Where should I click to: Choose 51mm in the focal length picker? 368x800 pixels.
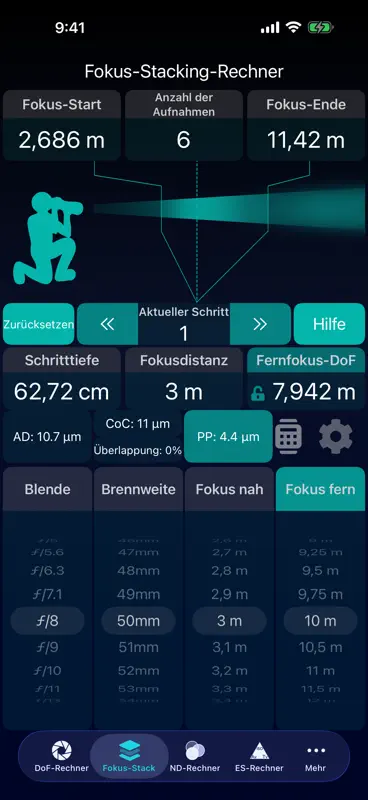click(138, 647)
